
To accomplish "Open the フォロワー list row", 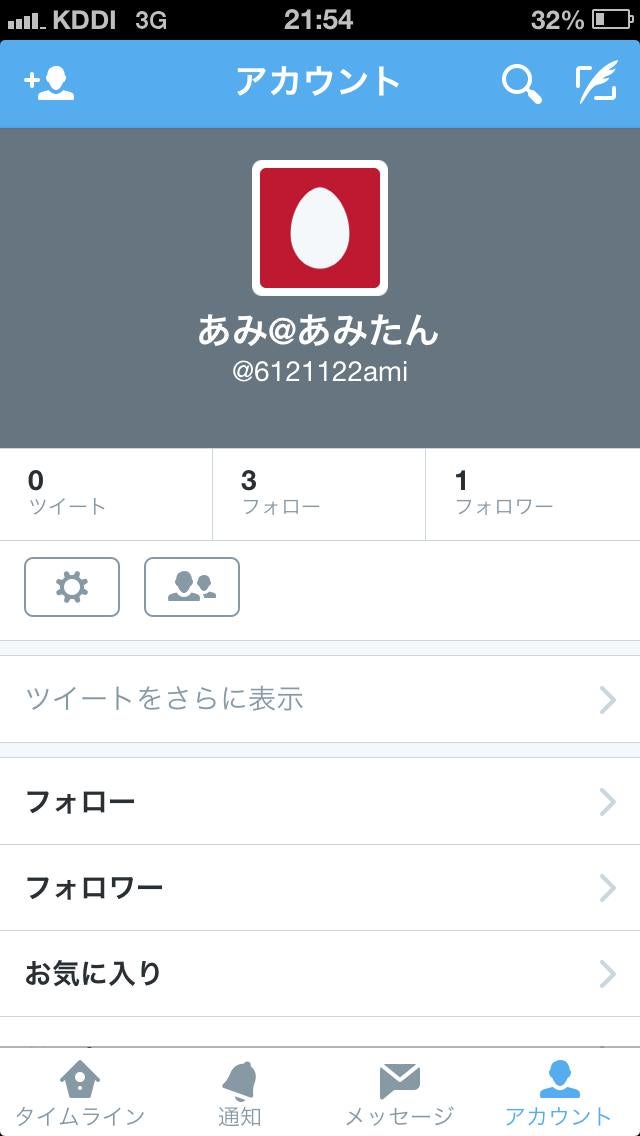I will [320, 887].
